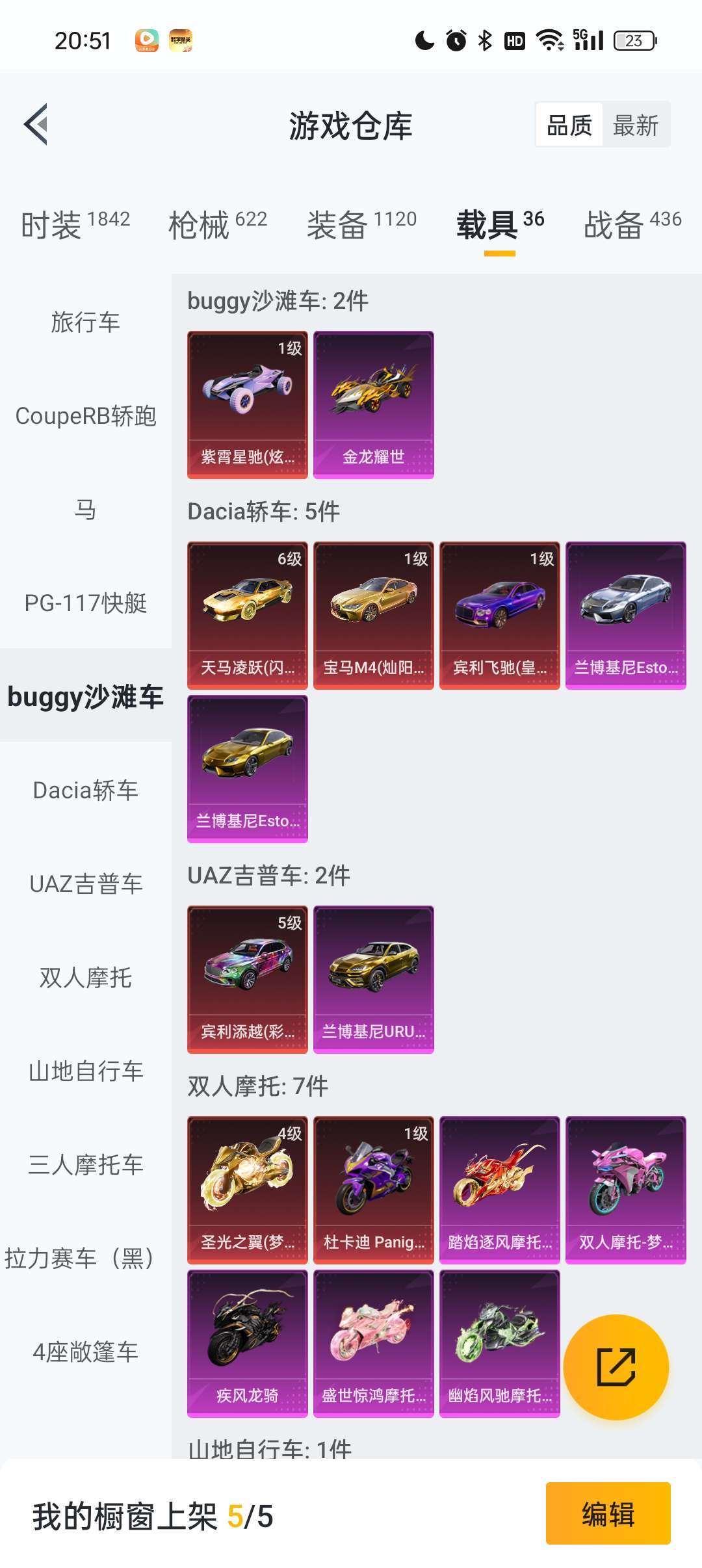Image resolution: width=702 pixels, height=1568 pixels.
Task: Open the PG-117快艇 category
Action: coord(84,604)
